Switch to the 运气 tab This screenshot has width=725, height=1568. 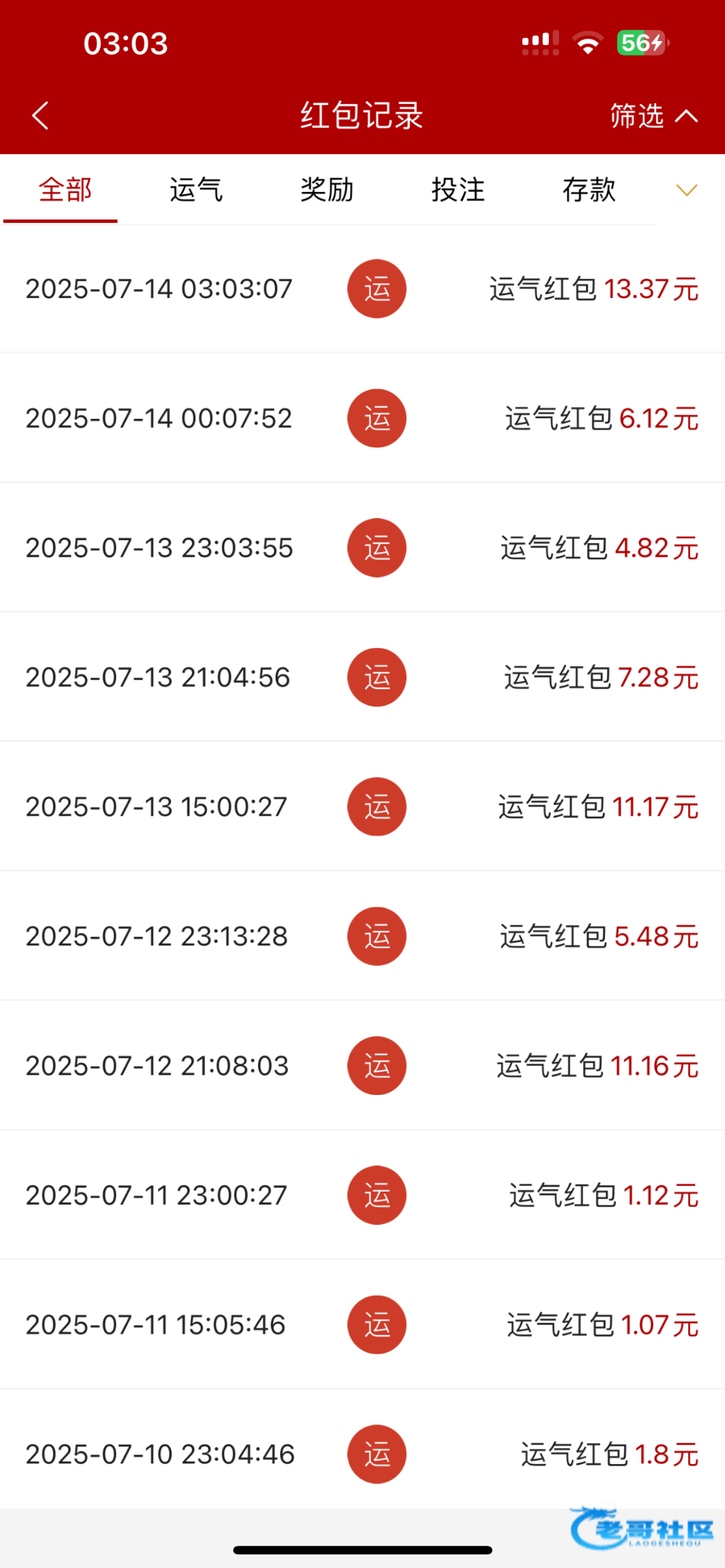[196, 190]
